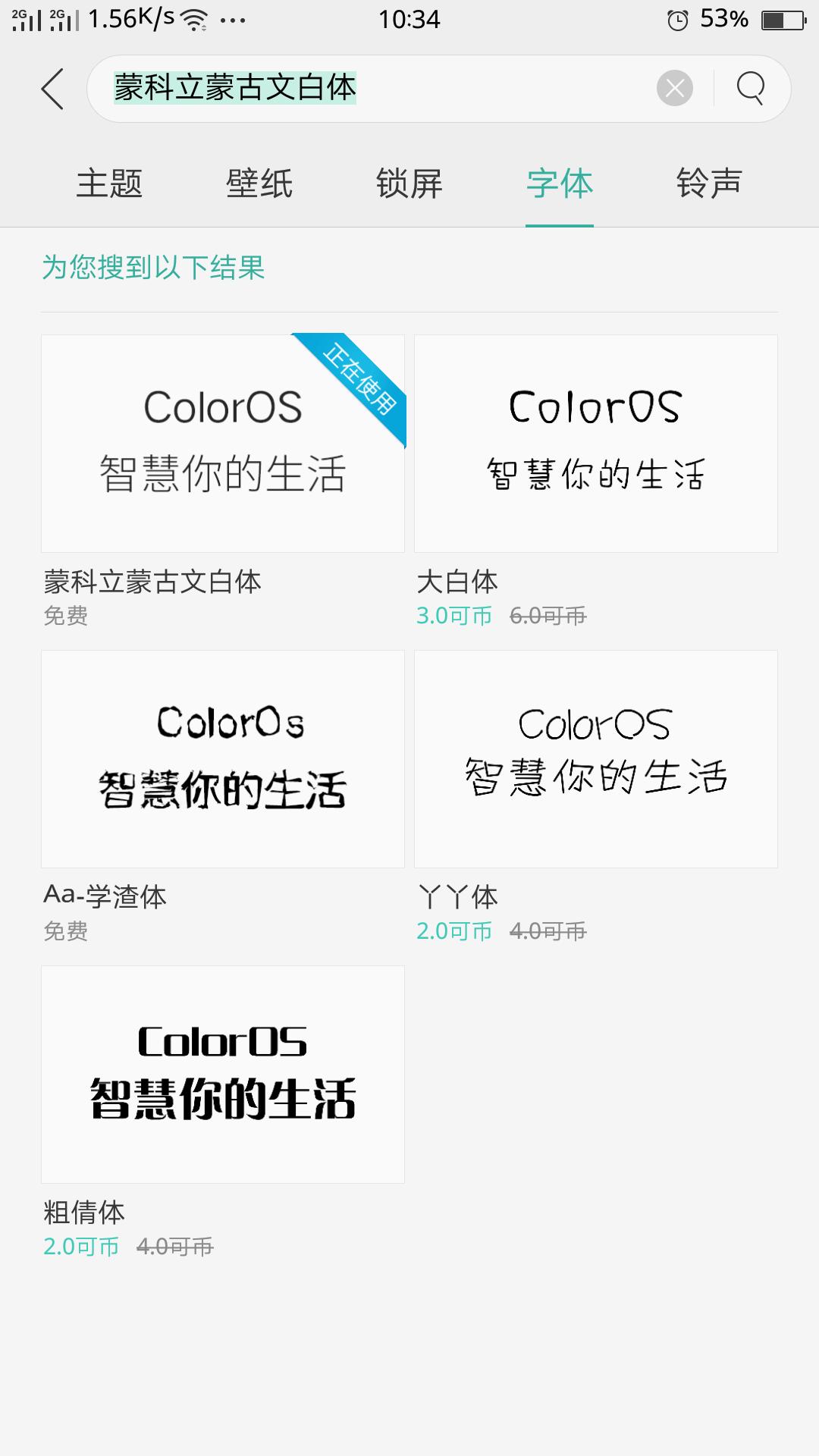Image resolution: width=819 pixels, height=1456 pixels.
Task: Switch to the 主题 tab
Action: coord(111,182)
